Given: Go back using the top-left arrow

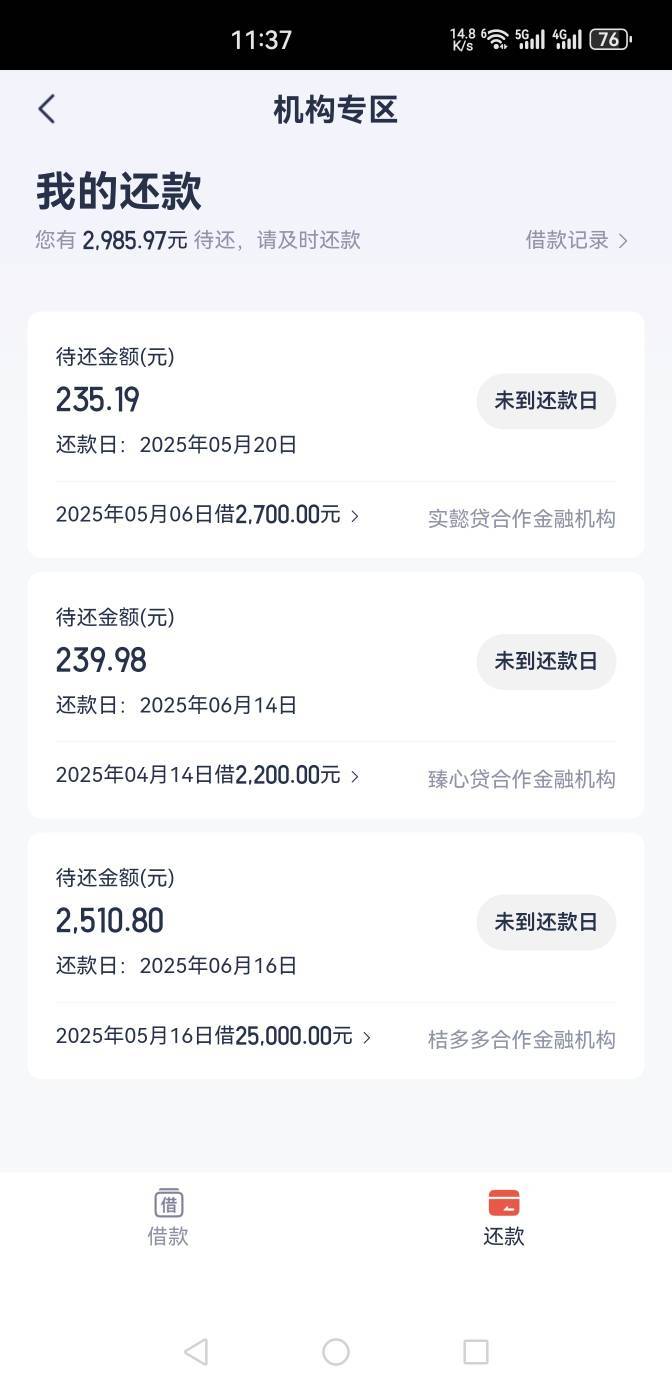Looking at the screenshot, I should pyautogui.click(x=46, y=109).
